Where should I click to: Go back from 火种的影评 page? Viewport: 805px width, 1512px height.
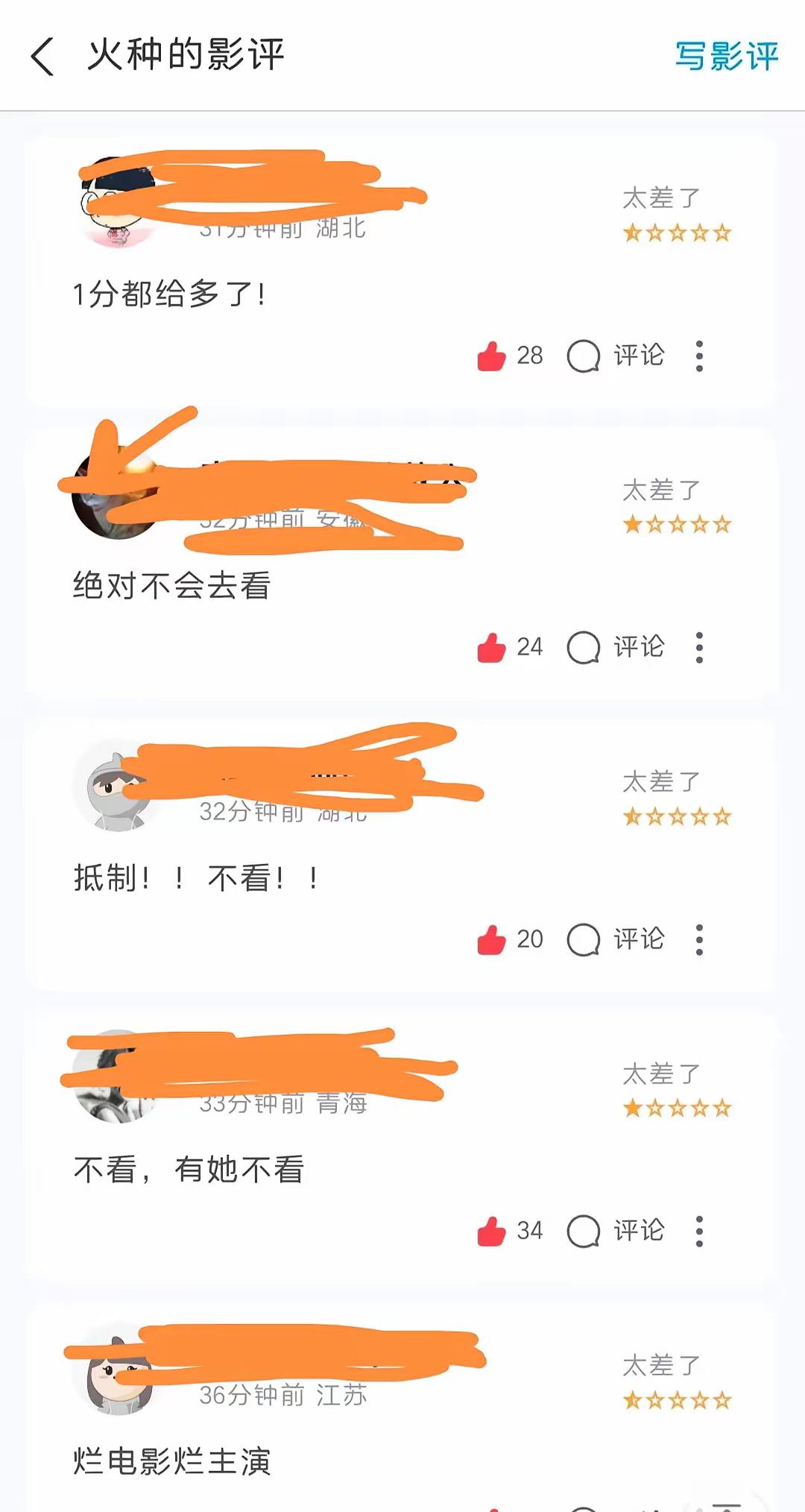[43, 57]
